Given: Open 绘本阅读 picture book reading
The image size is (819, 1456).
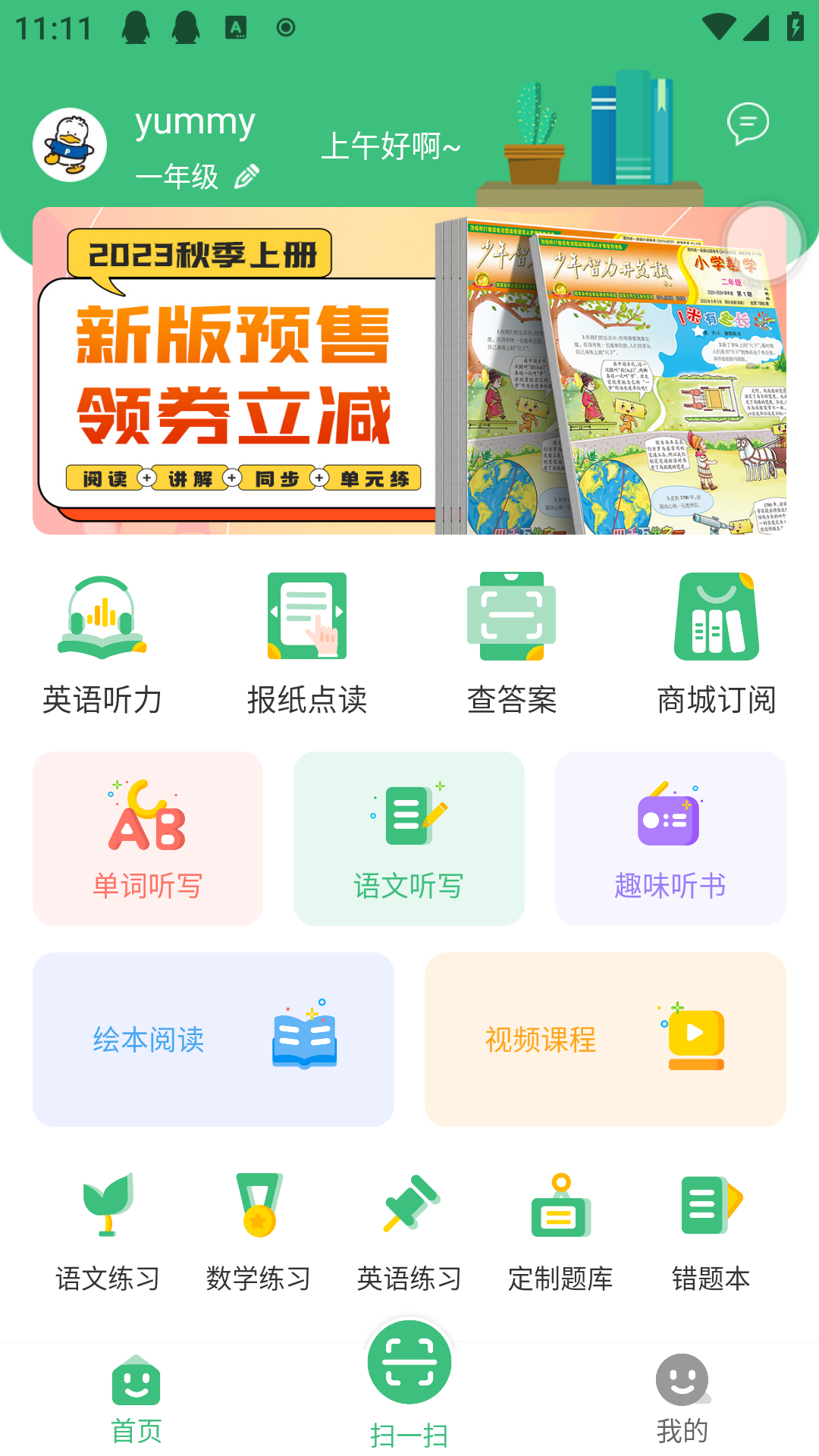Looking at the screenshot, I should click(213, 1039).
